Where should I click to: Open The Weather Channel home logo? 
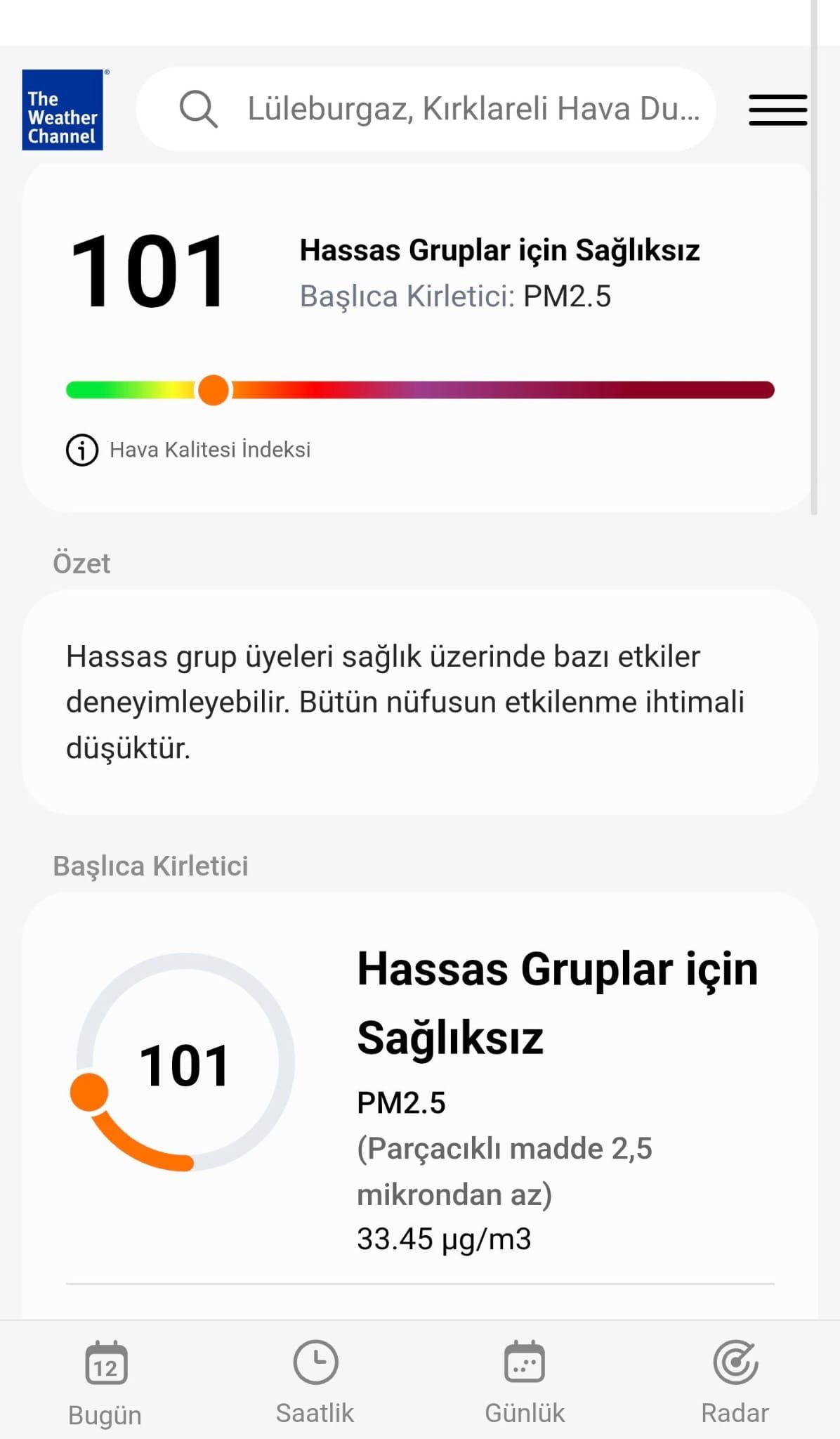63,110
